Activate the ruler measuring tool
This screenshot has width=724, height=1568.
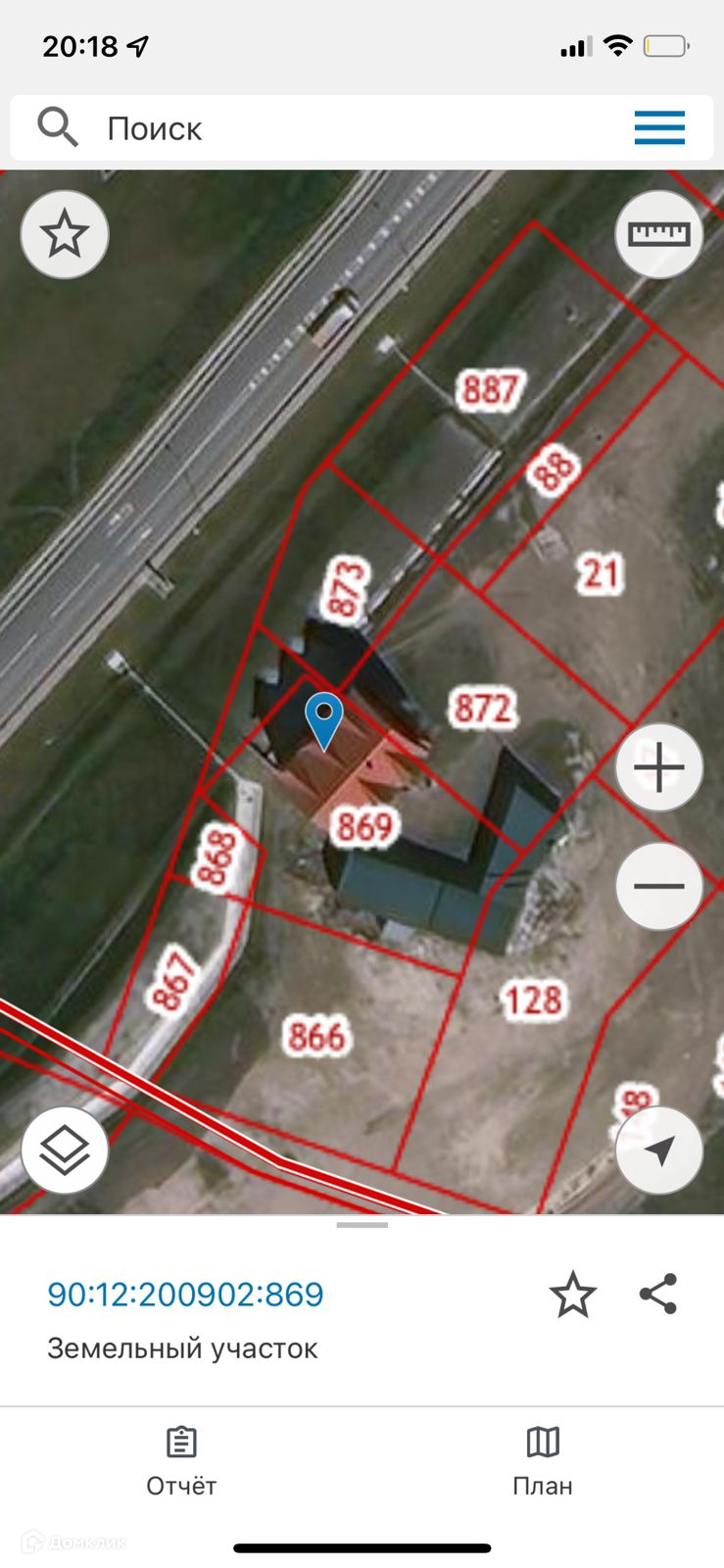click(x=658, y=234)
